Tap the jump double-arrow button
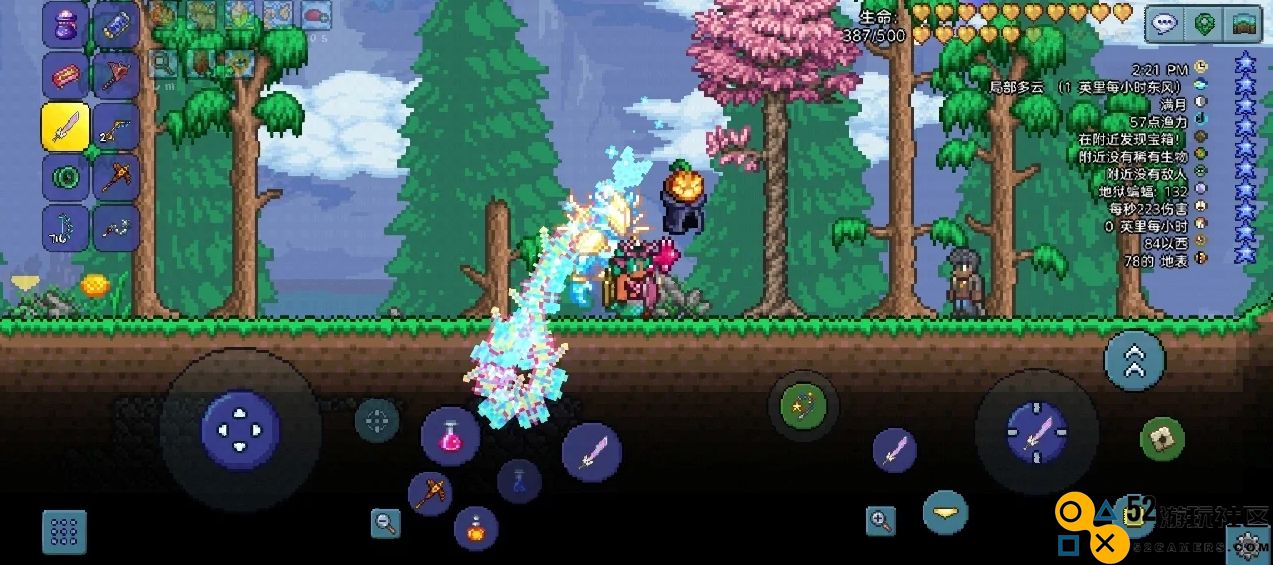 pos(1135,361)
